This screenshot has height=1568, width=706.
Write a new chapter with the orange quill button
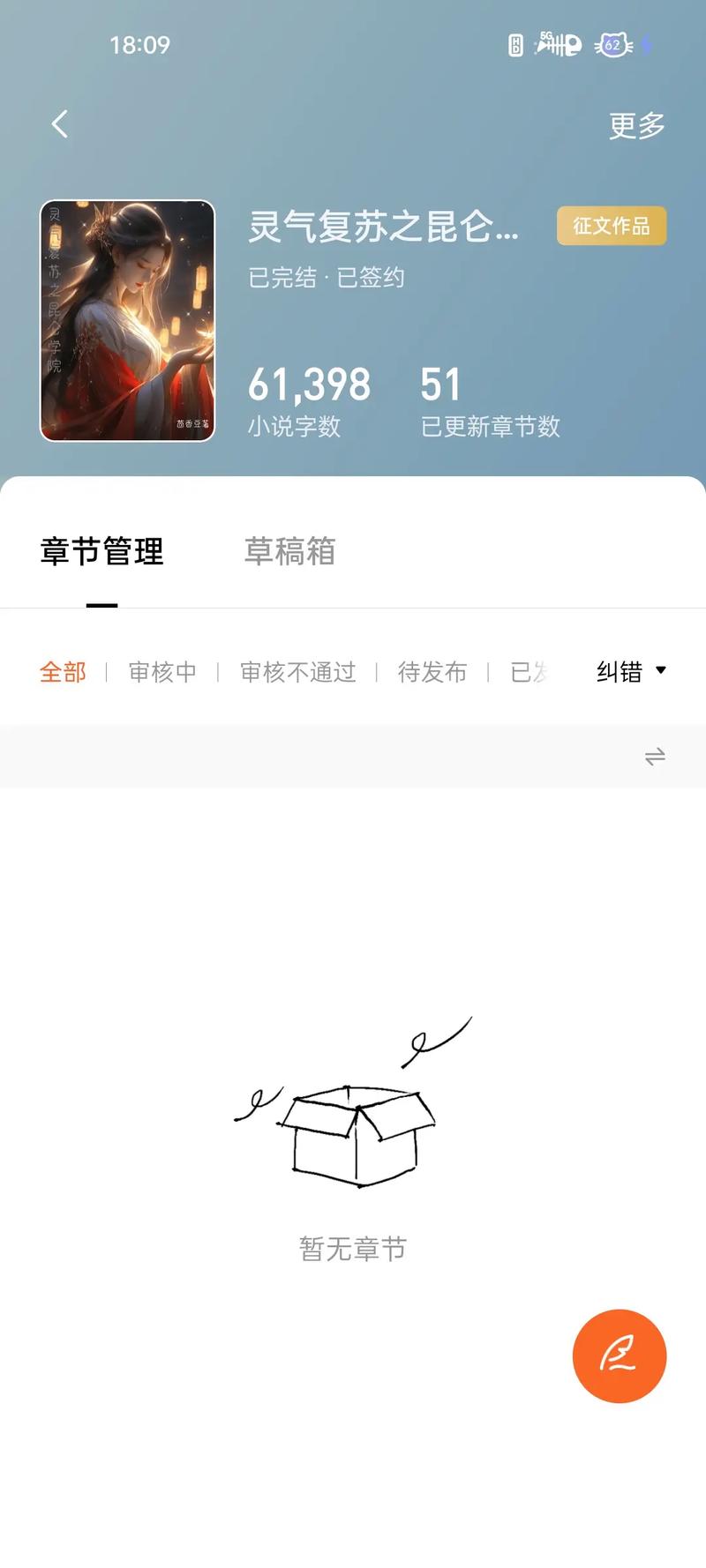[619, 1355]
